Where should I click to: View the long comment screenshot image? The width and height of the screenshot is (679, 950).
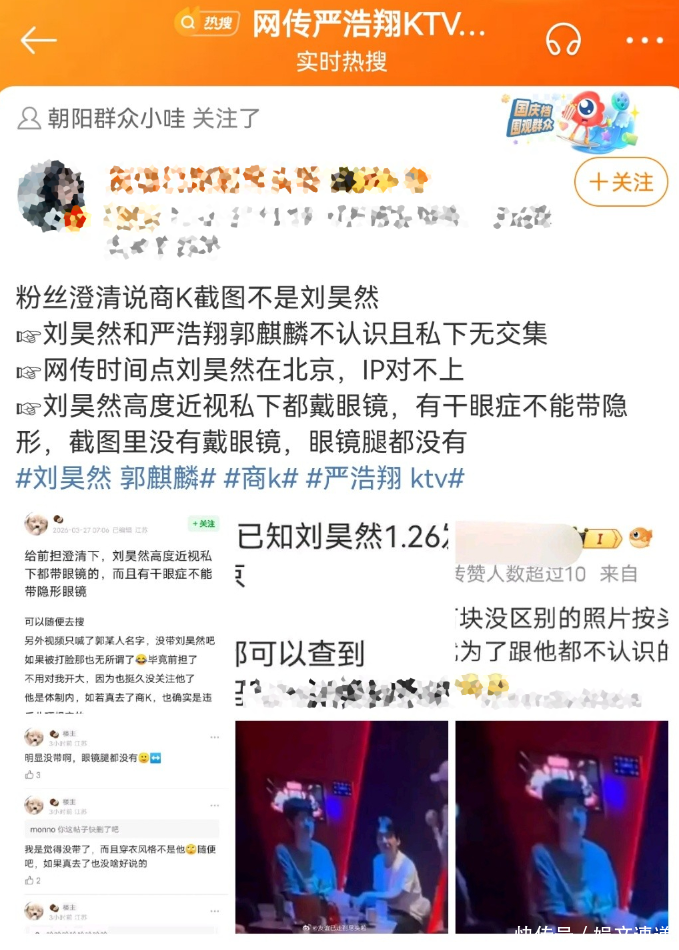(121, 720)
